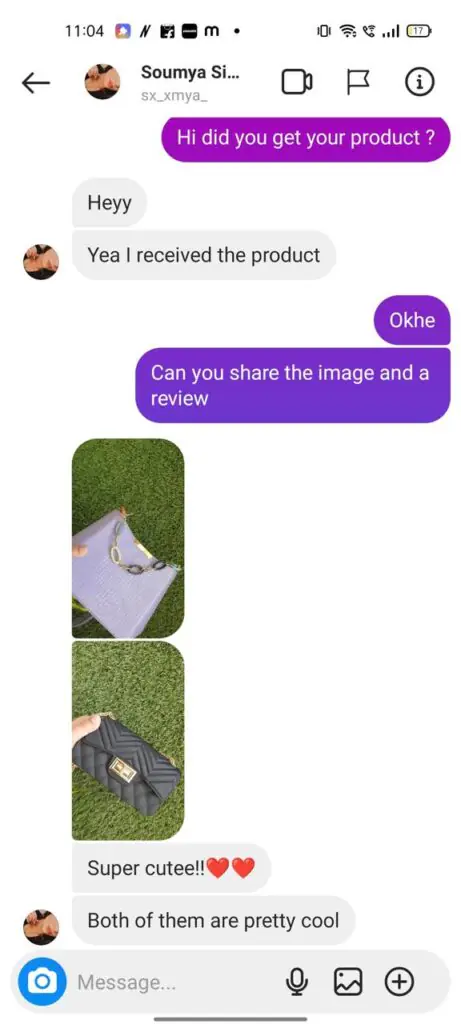Screen dimensions: 461x1024
Task: Tap the flag icon in header
Action: [x=357, y=82]
